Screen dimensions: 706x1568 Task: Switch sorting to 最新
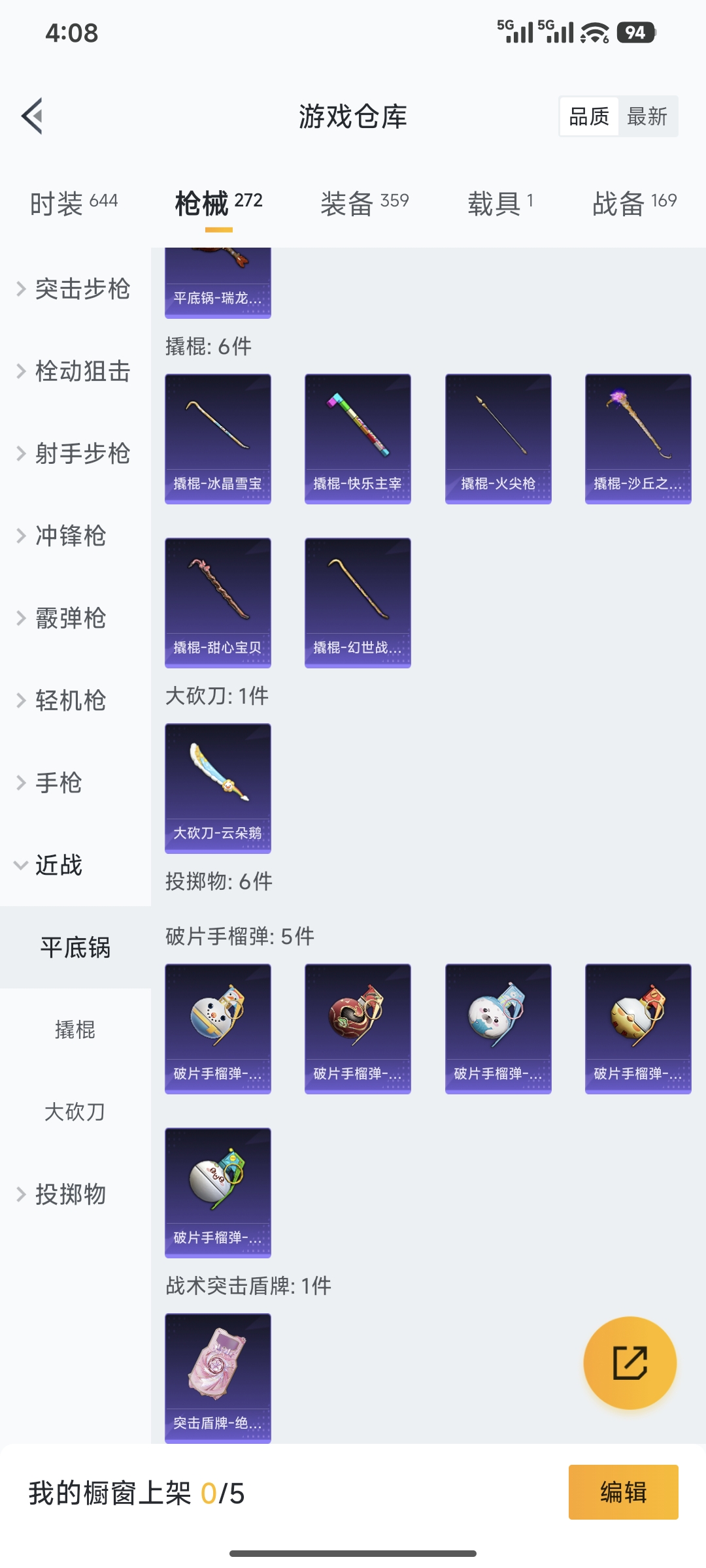click(648, 116)
